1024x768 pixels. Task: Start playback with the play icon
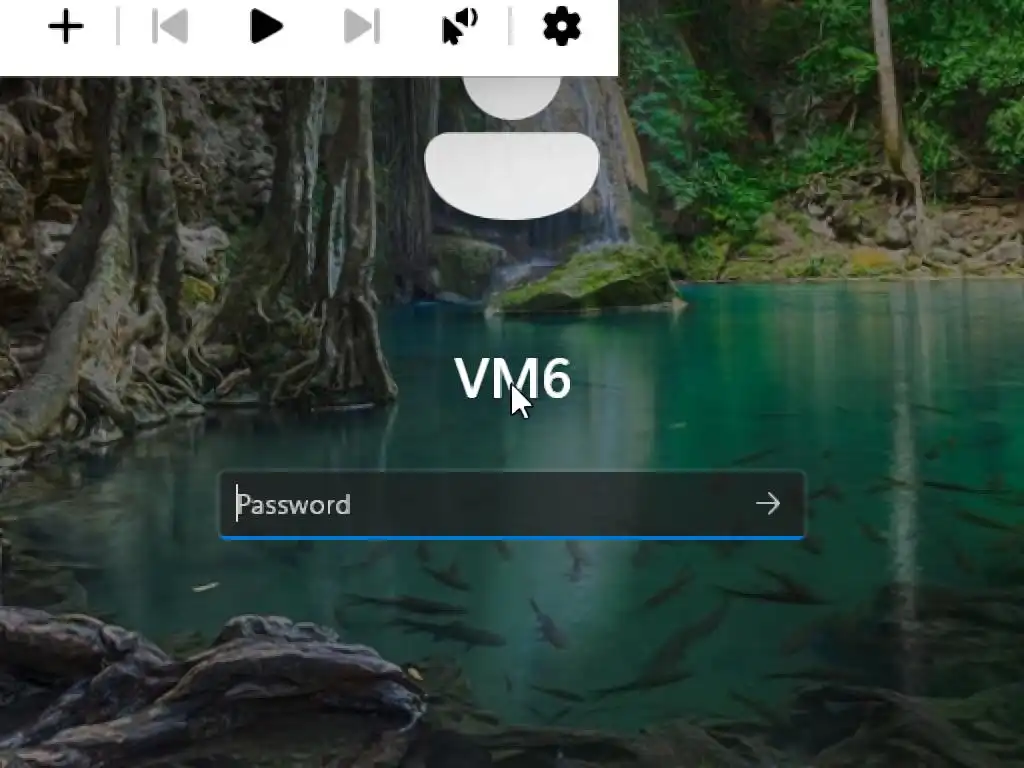[x=265, y=27]
